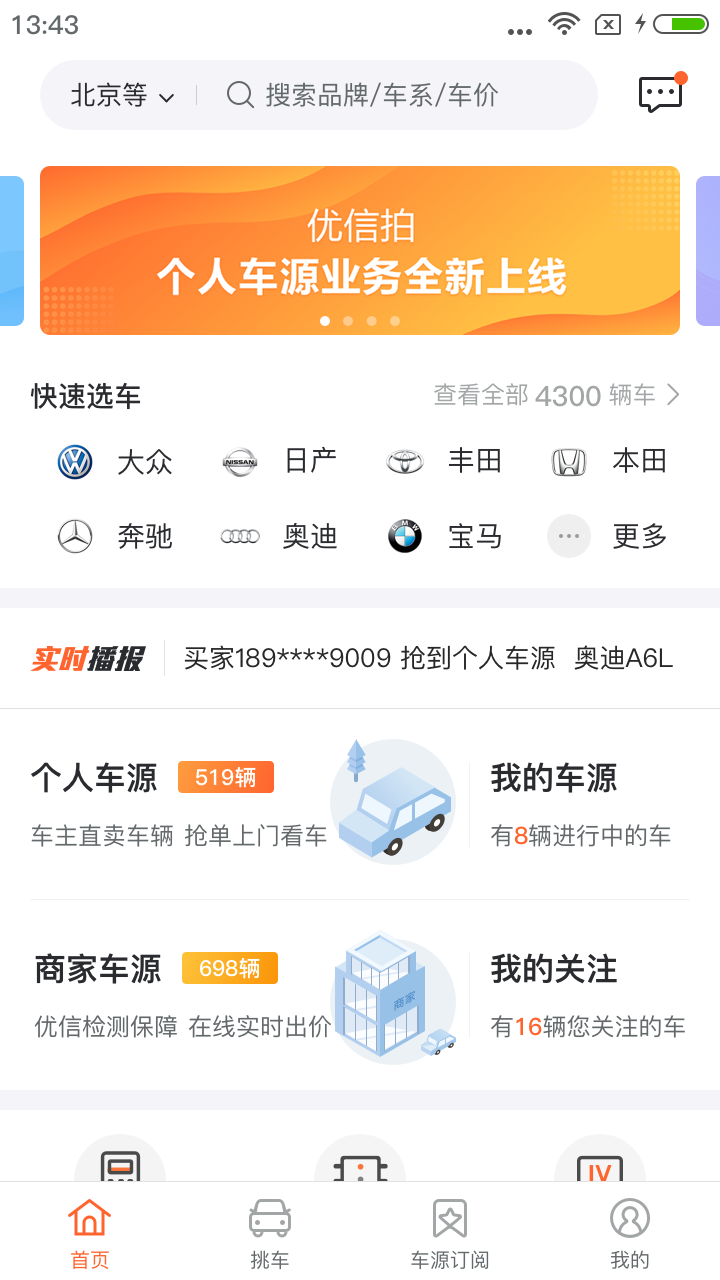Pick the 奔驰 brand

(115, 537)
